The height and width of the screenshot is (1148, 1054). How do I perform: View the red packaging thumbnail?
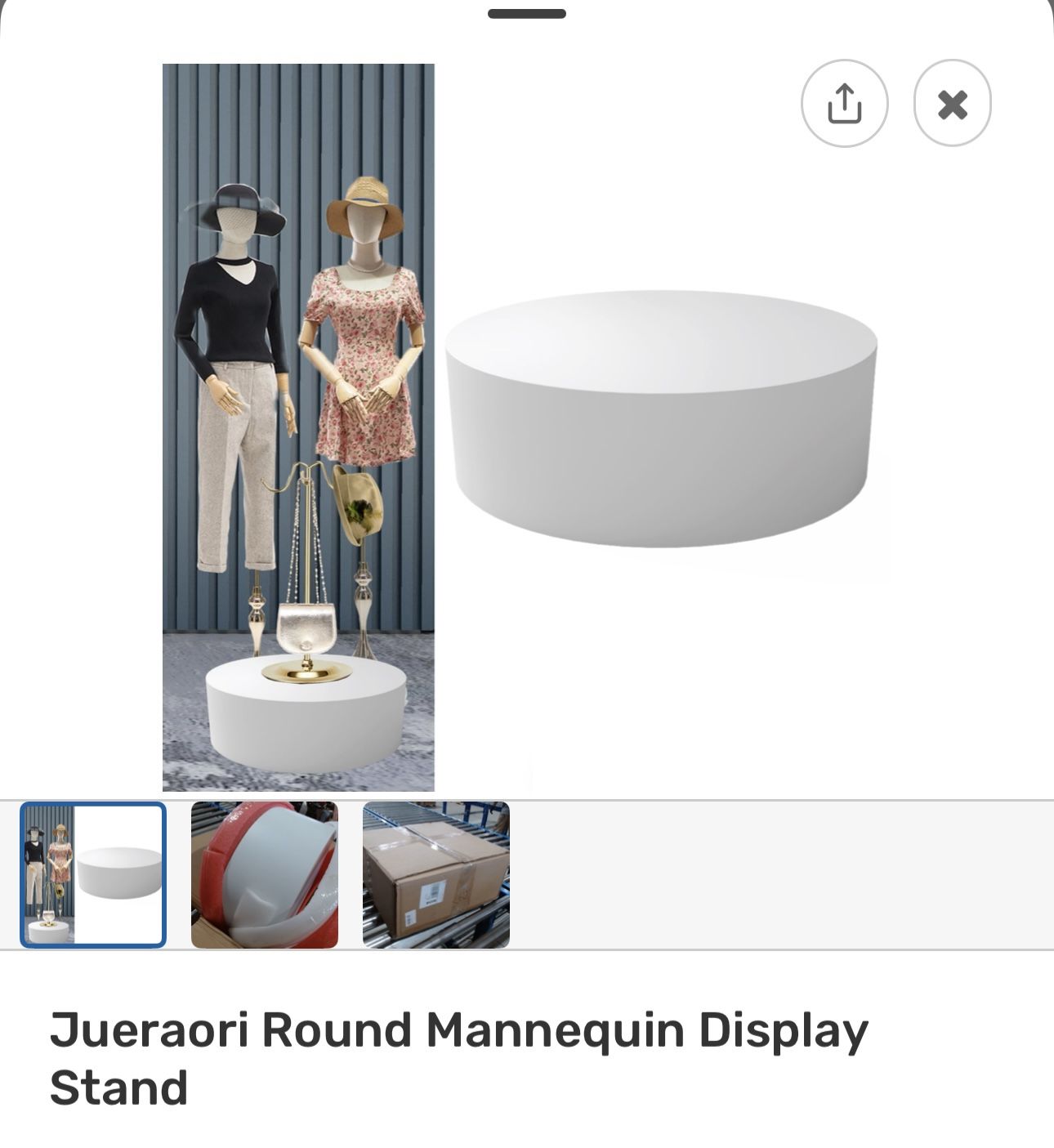(265, 875)
